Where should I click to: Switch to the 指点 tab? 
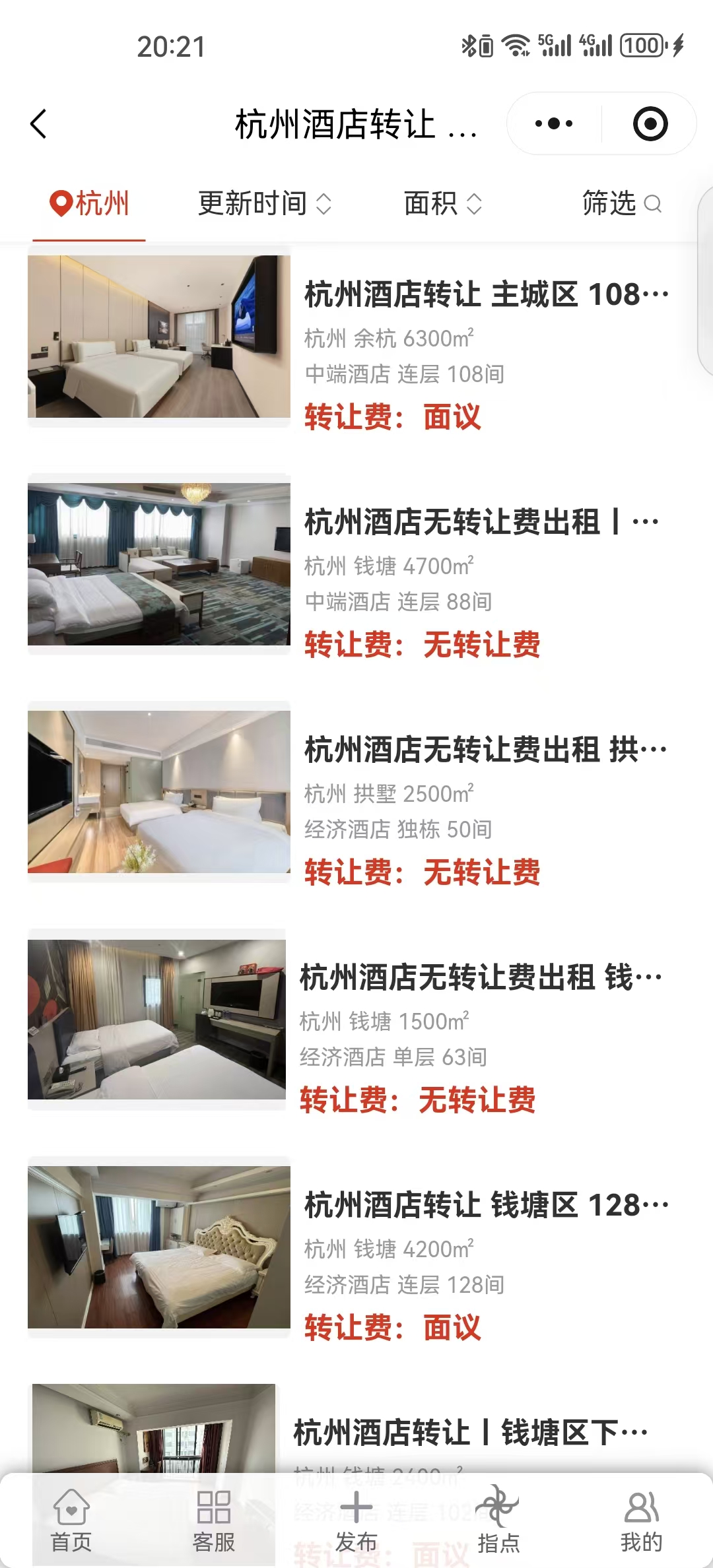pyautogui.click(x=498, y=1521)
